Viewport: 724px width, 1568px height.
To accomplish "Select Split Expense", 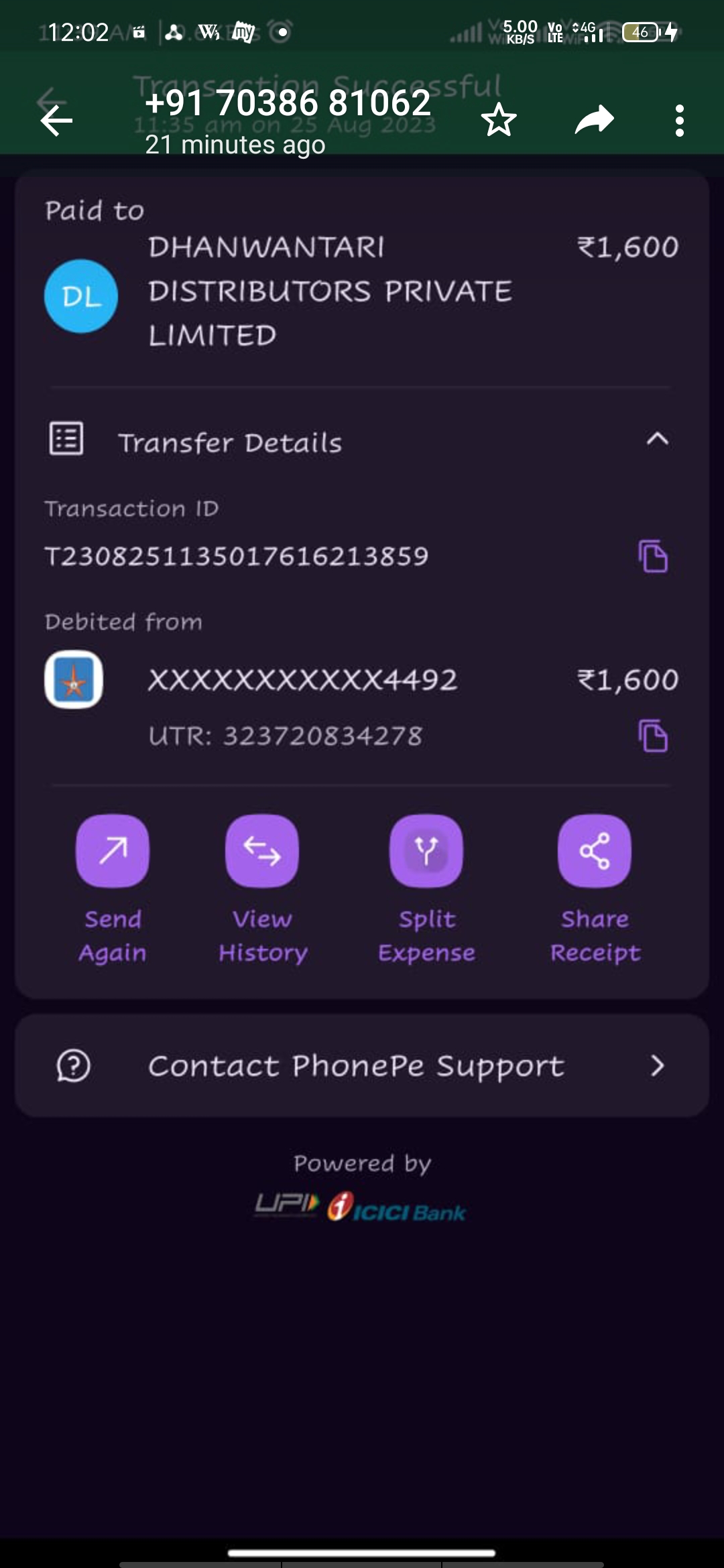I will [x=426, y=889].
